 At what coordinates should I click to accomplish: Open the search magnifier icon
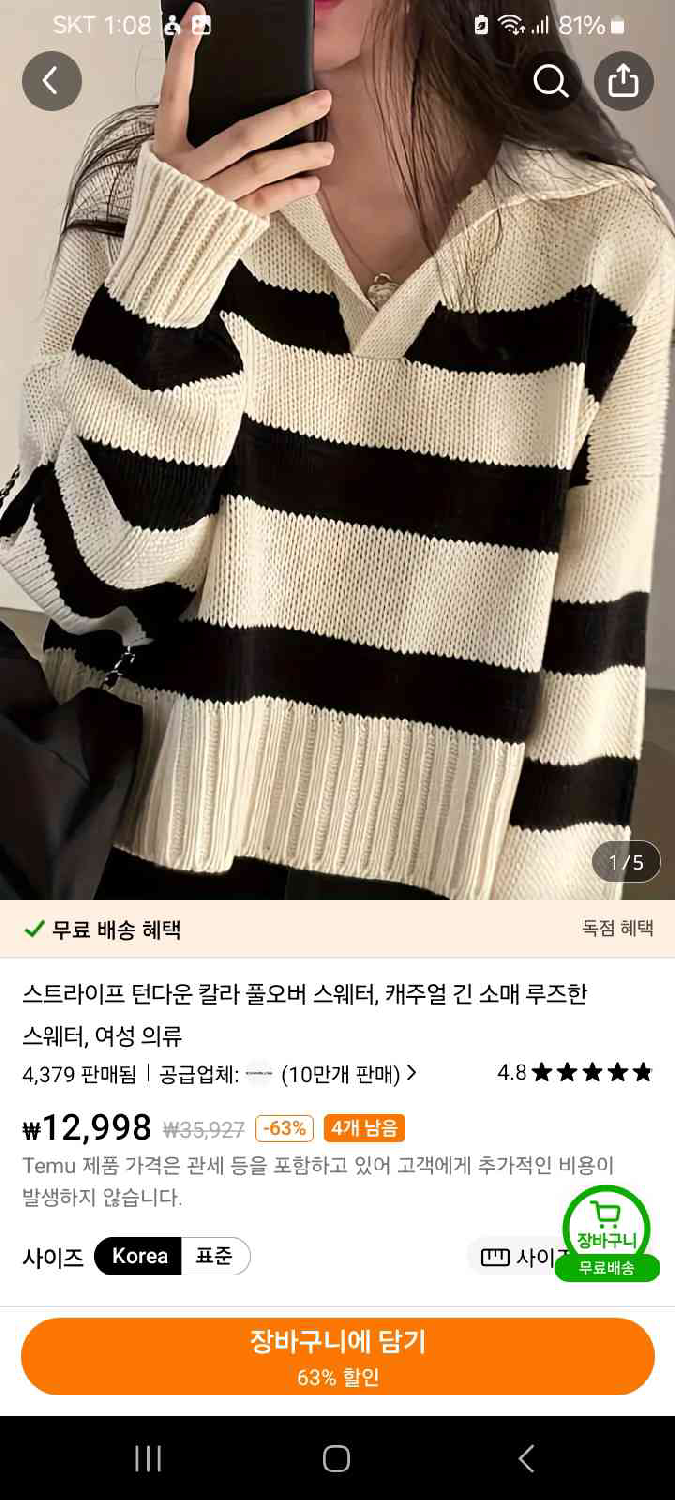pos(551,81)
